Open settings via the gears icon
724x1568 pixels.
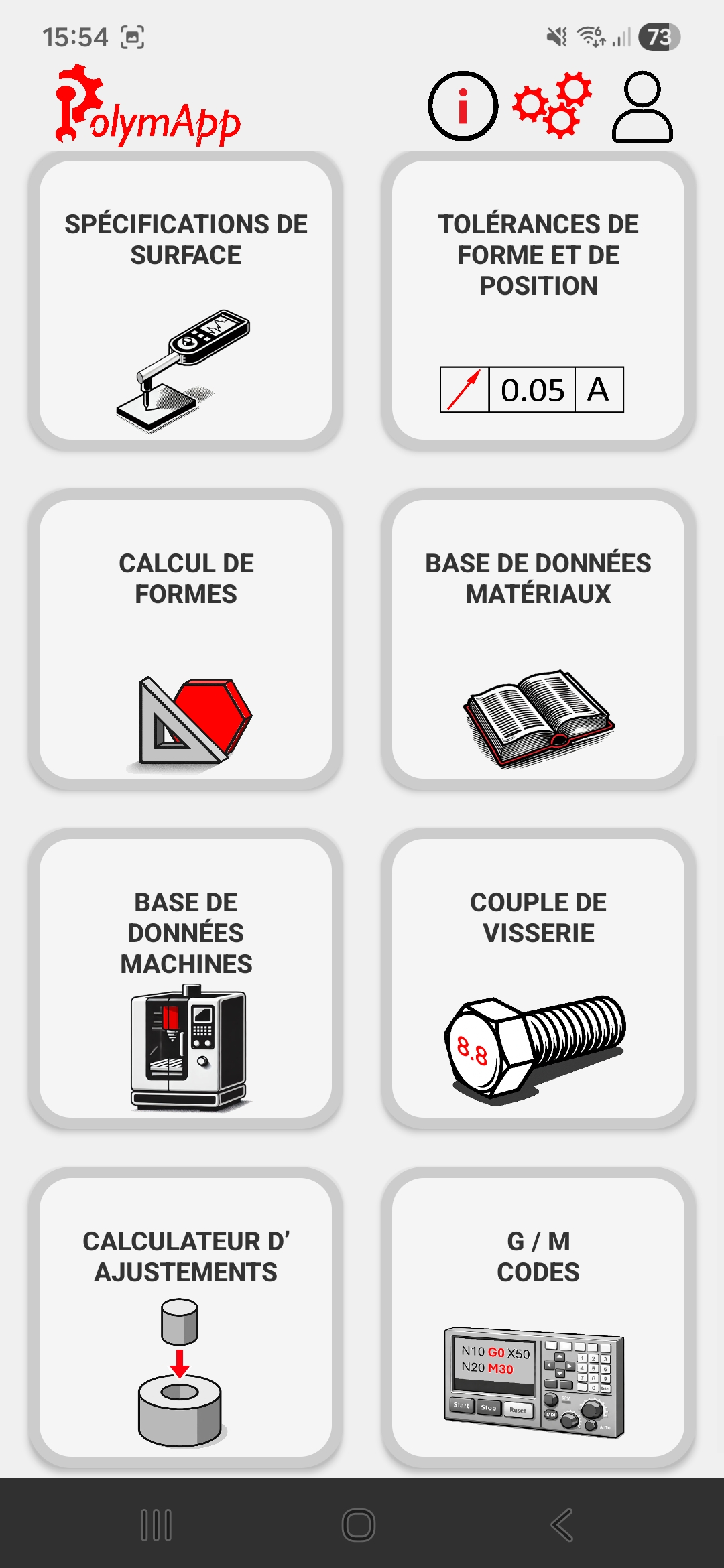(552, 105)
